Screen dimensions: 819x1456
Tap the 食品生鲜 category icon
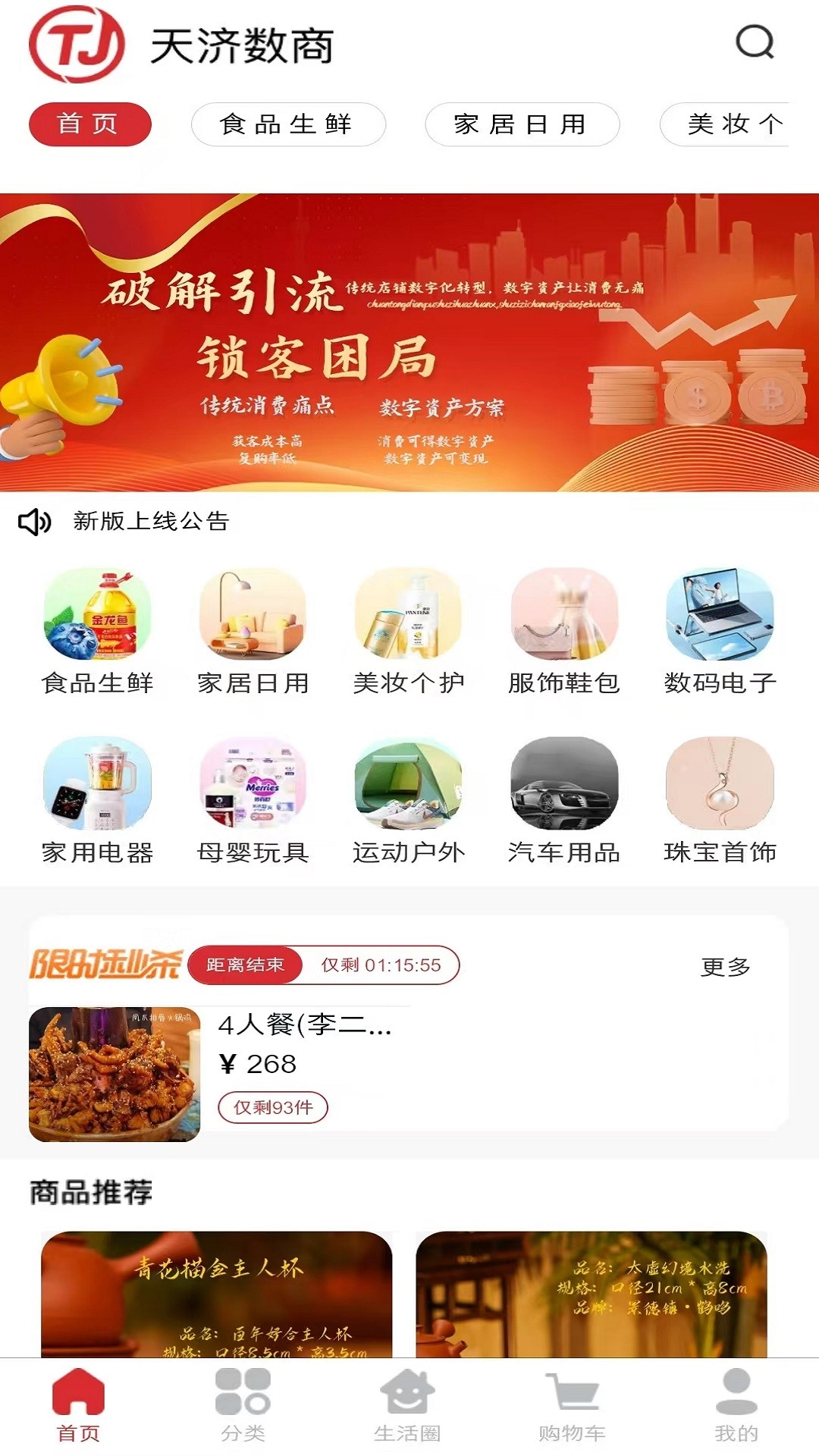tap(97, 616)
